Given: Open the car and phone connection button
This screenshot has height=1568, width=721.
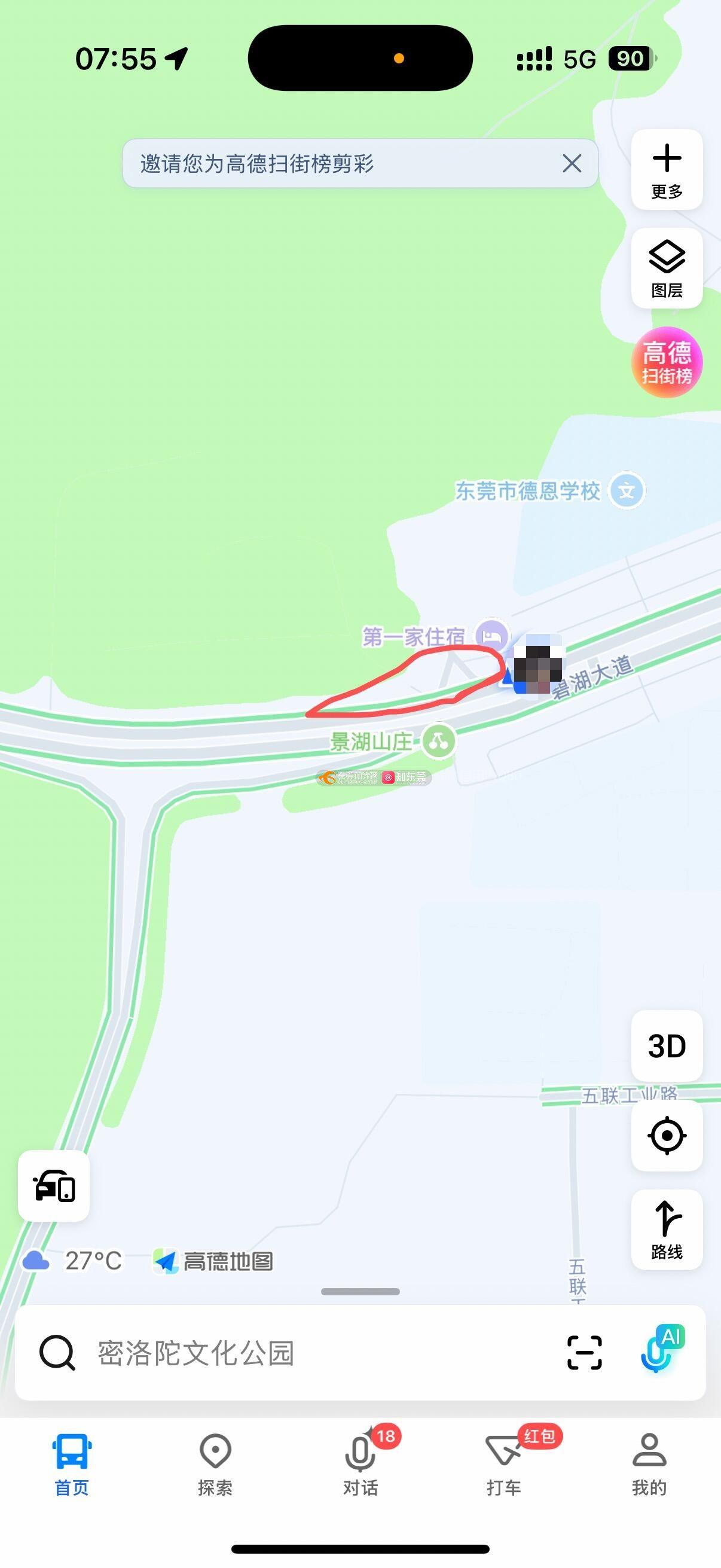Looking at the screenshot, I should [54, 1186].
